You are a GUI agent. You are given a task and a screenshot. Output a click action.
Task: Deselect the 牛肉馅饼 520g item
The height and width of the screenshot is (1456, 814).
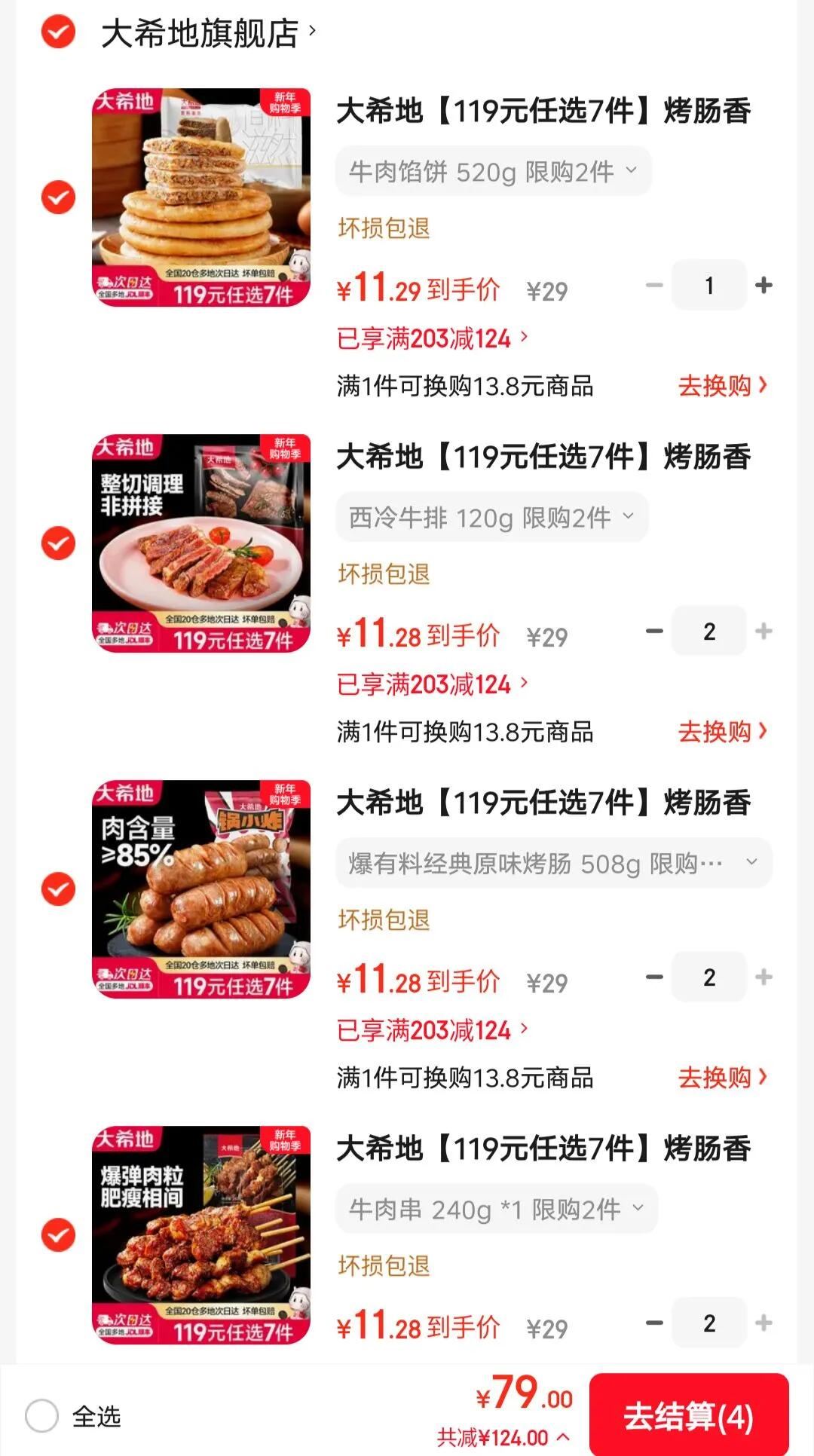coord(58,197)
